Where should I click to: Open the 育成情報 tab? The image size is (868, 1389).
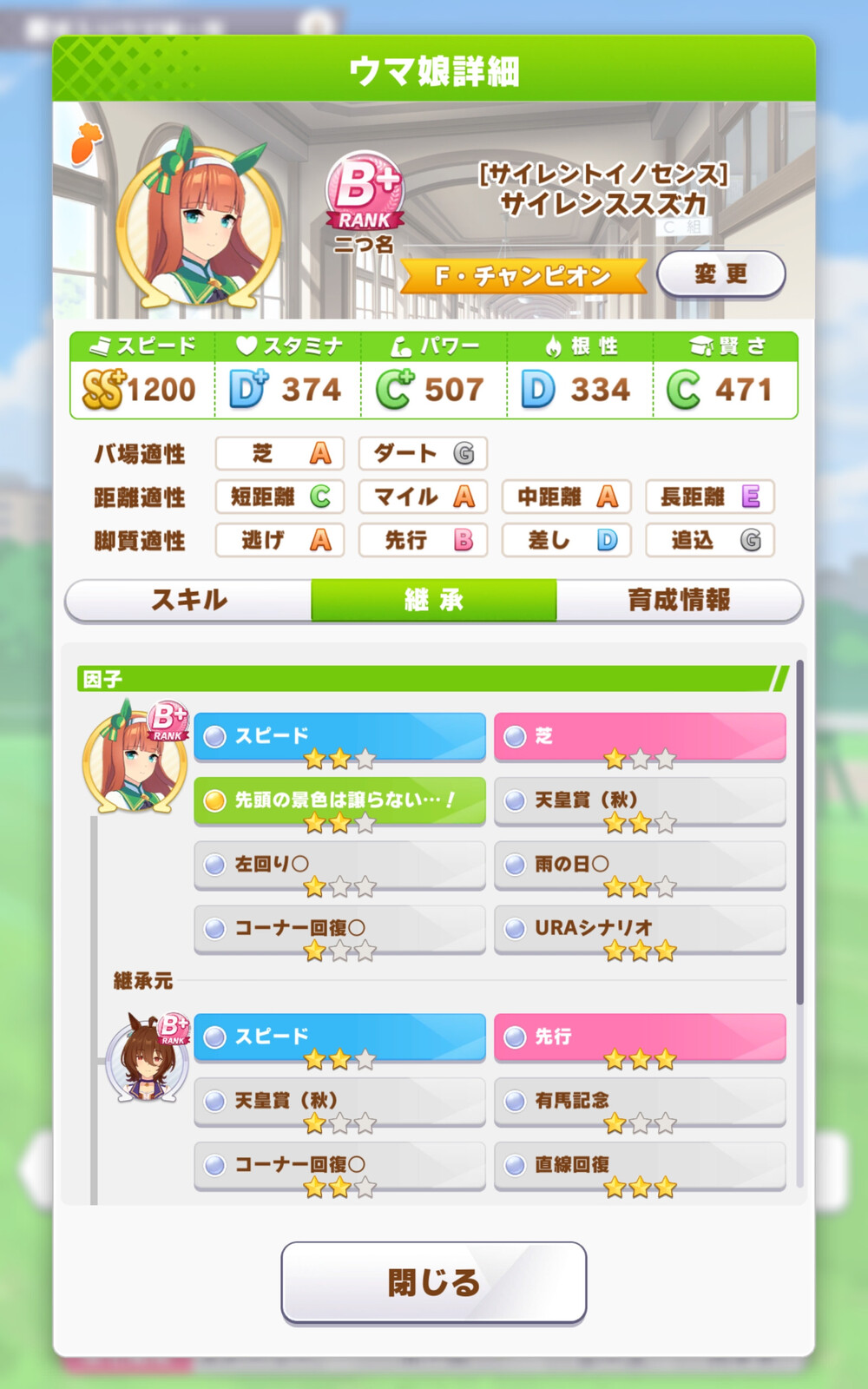[x=679, y=600]
